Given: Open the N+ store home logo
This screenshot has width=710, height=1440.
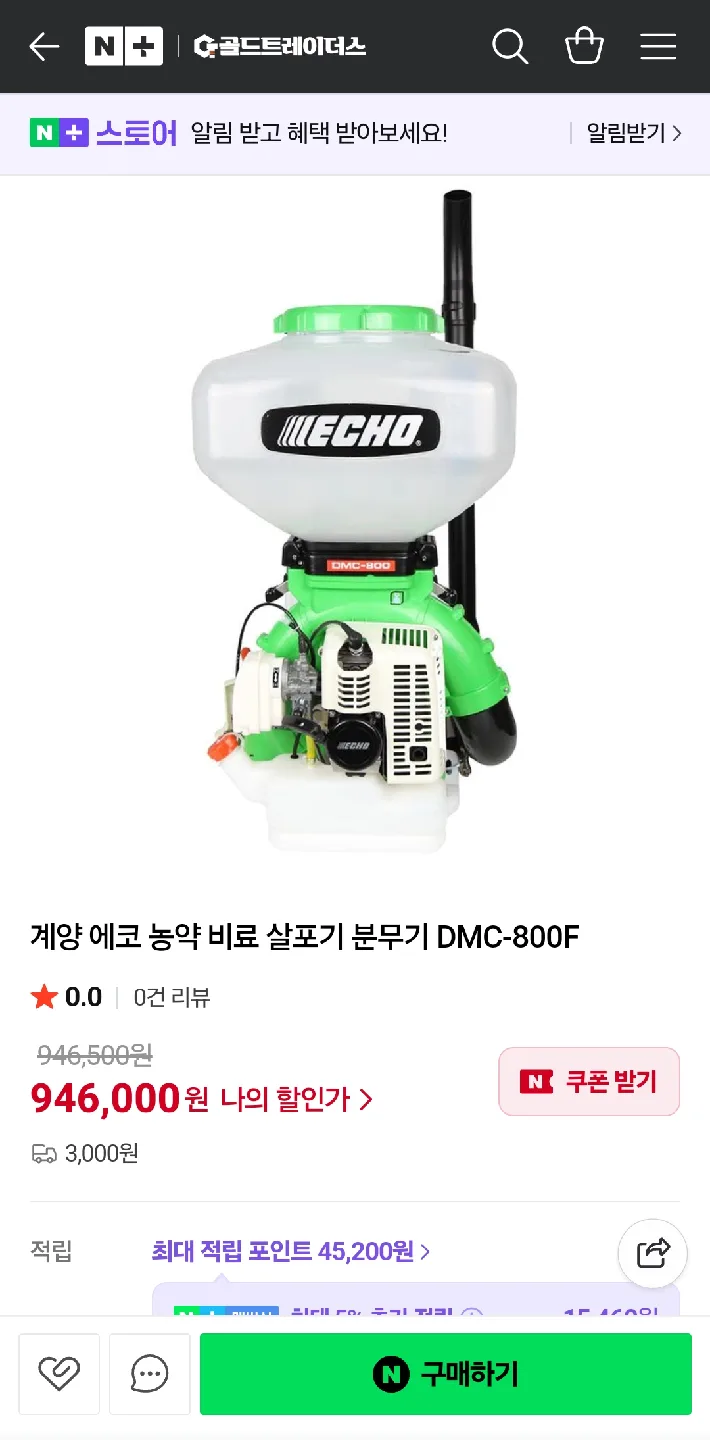Looking at the screenshot, I should [x=124, y=46].
